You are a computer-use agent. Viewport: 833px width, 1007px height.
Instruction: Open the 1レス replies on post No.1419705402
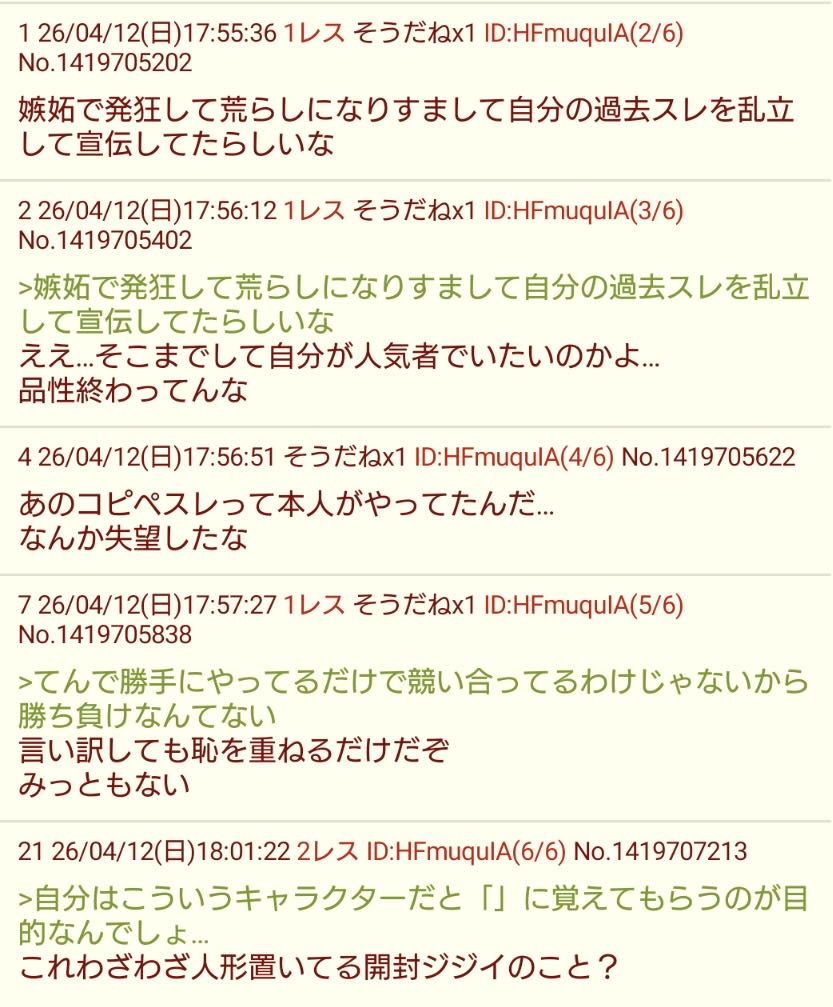pyautogui.click(x=314, y=211)
